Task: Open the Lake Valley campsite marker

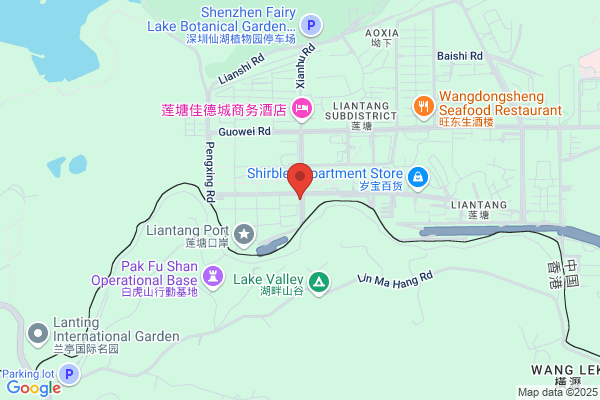Action: click(x=319, y=283)
